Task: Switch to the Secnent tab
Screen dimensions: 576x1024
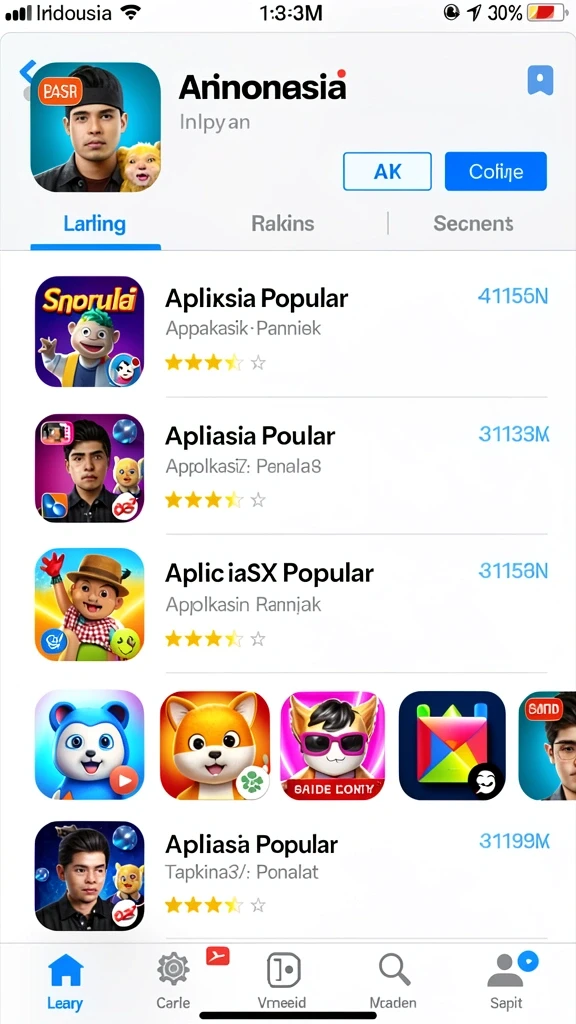Action: coord(473,224)
